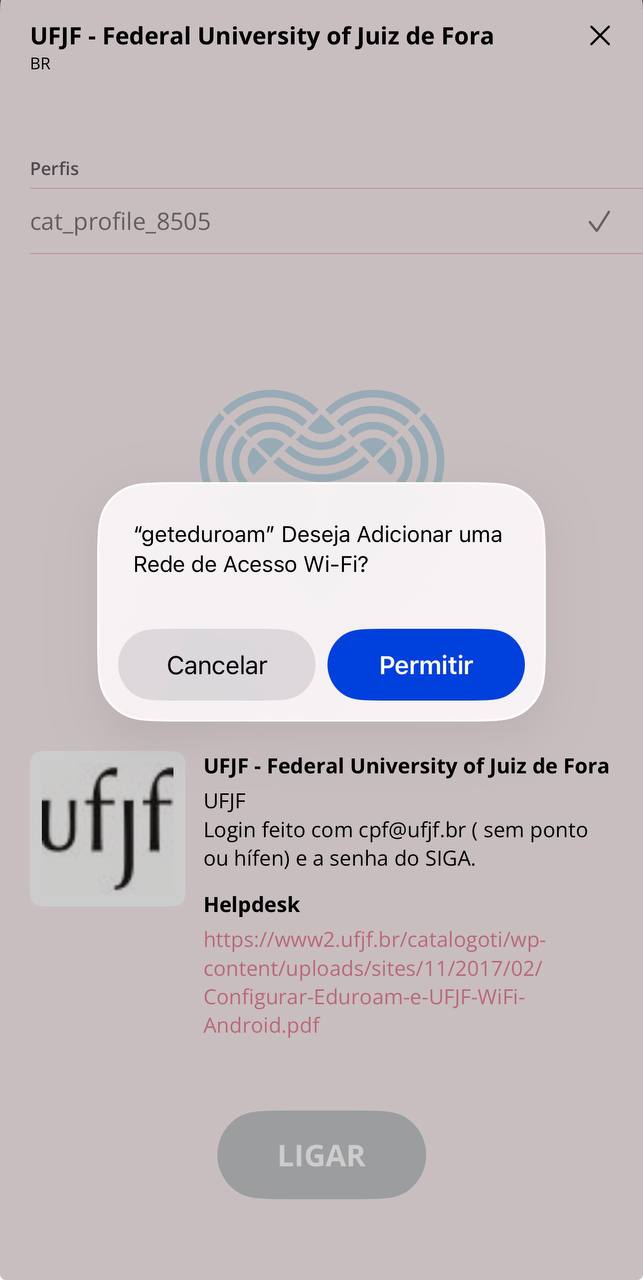Close the UFJF profile screen

tap(599, 36)
